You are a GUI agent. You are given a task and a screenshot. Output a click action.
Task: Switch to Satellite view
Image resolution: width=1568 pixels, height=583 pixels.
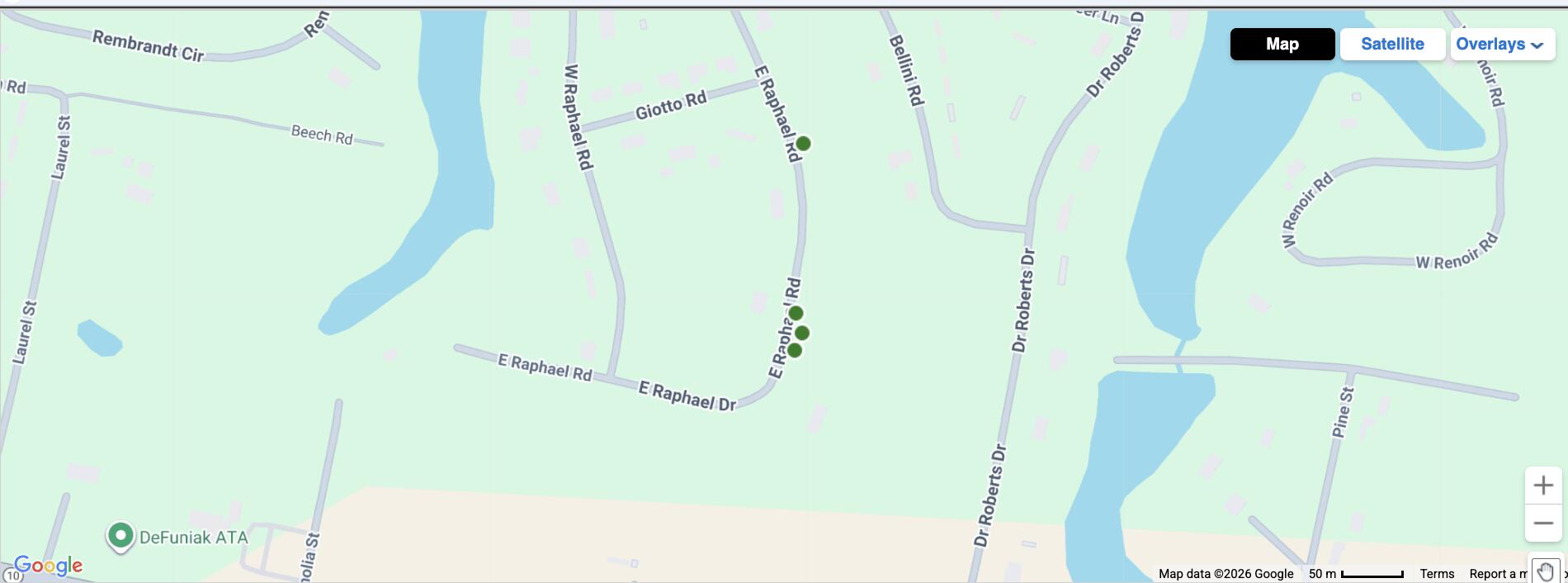coord(1392,44)
